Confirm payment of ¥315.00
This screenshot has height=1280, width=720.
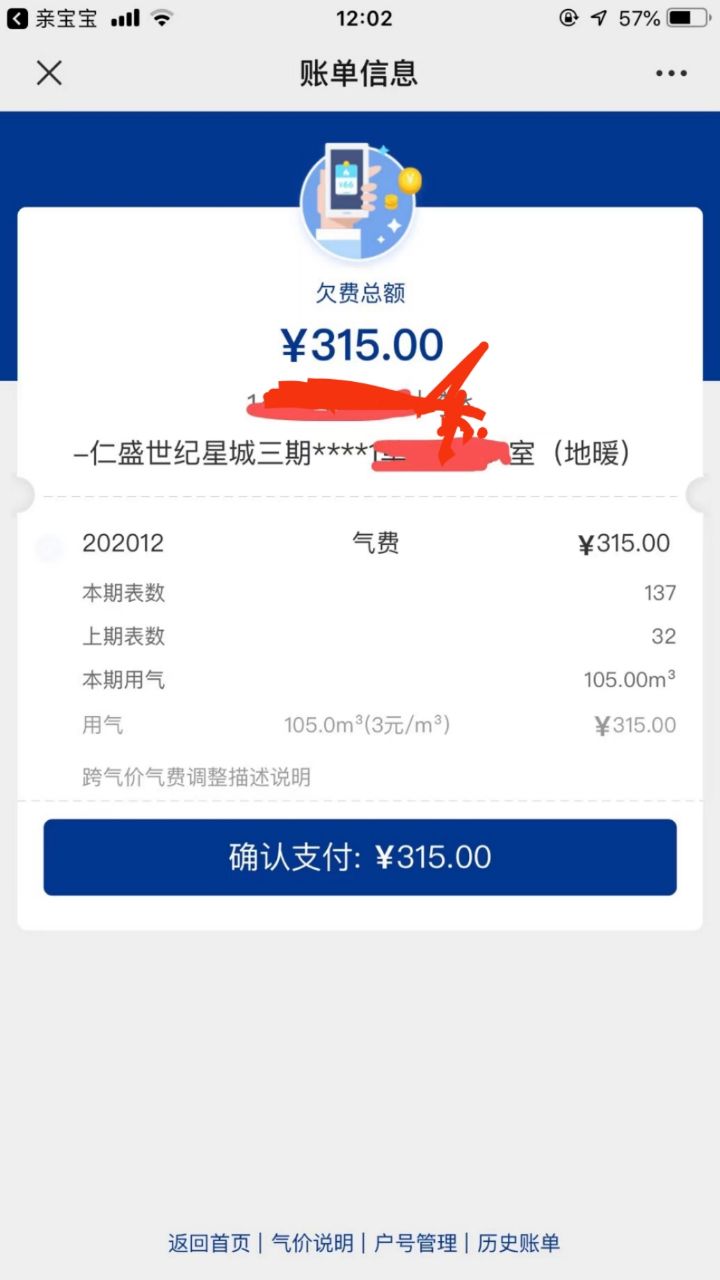coord(360,857)
